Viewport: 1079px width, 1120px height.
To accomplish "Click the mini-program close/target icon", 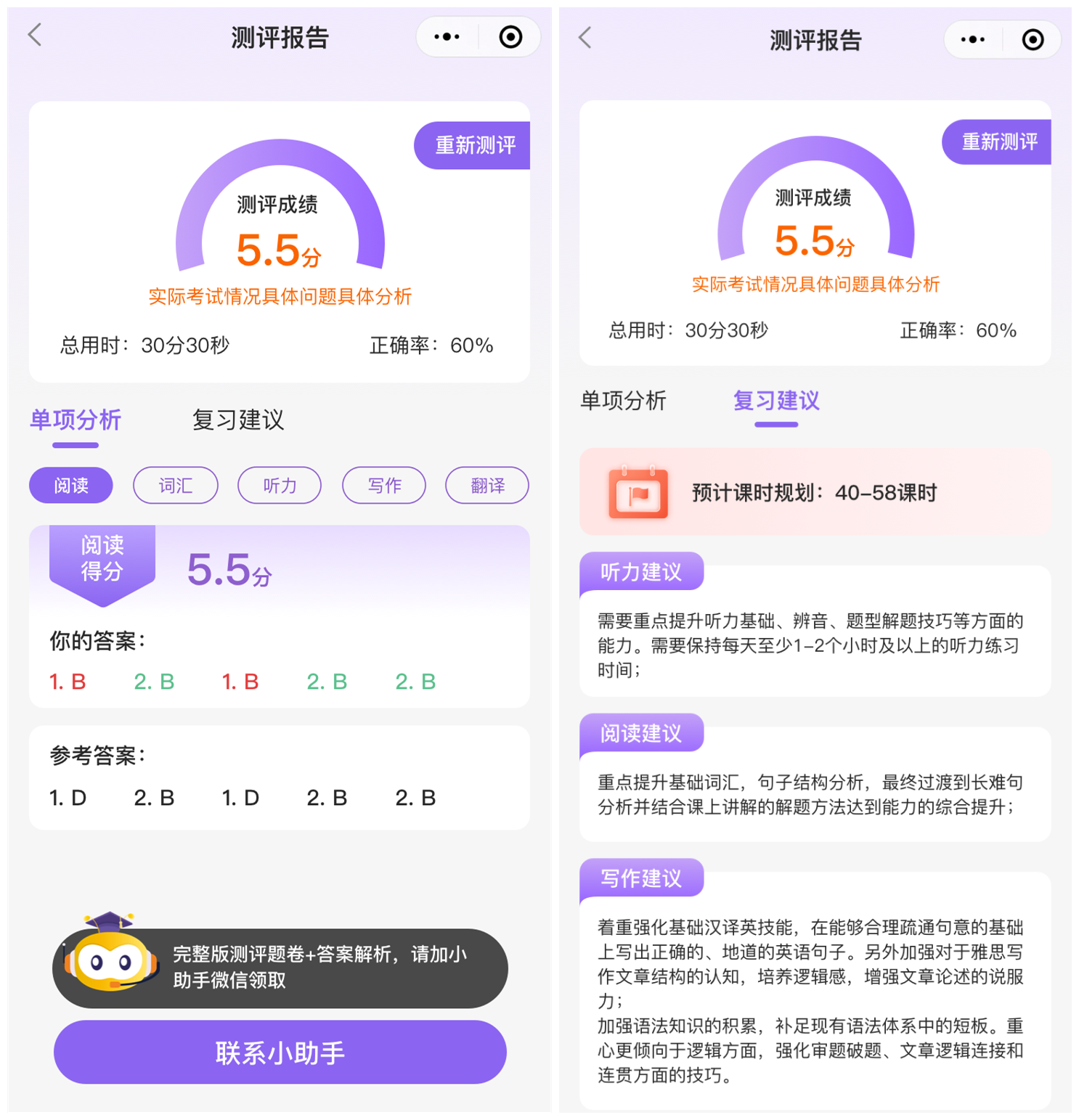I will tap(509, 36).
